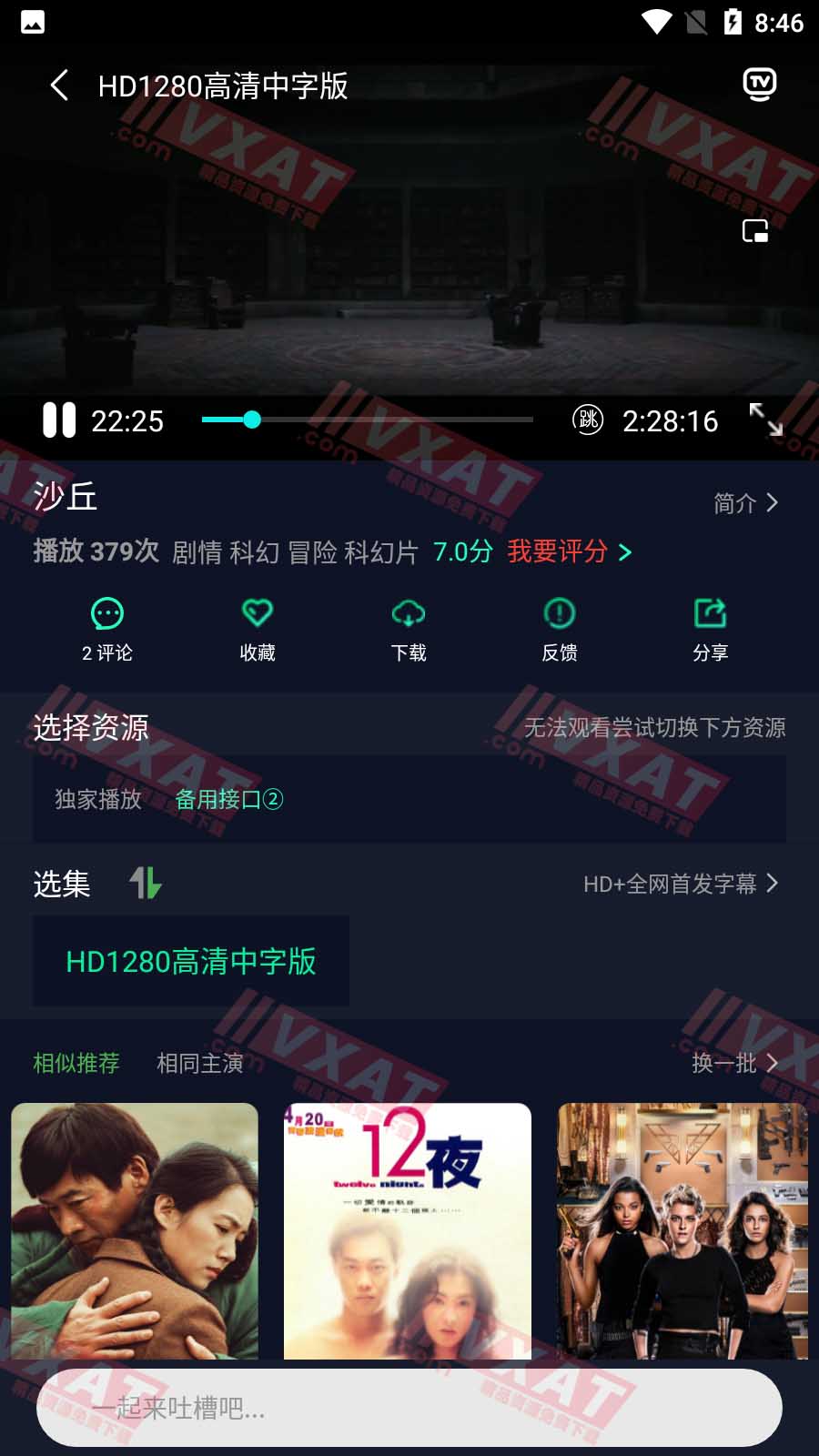Tap the skip (跳) icon
This screenshot has height=1456, width=819.
tap(588, 420)
